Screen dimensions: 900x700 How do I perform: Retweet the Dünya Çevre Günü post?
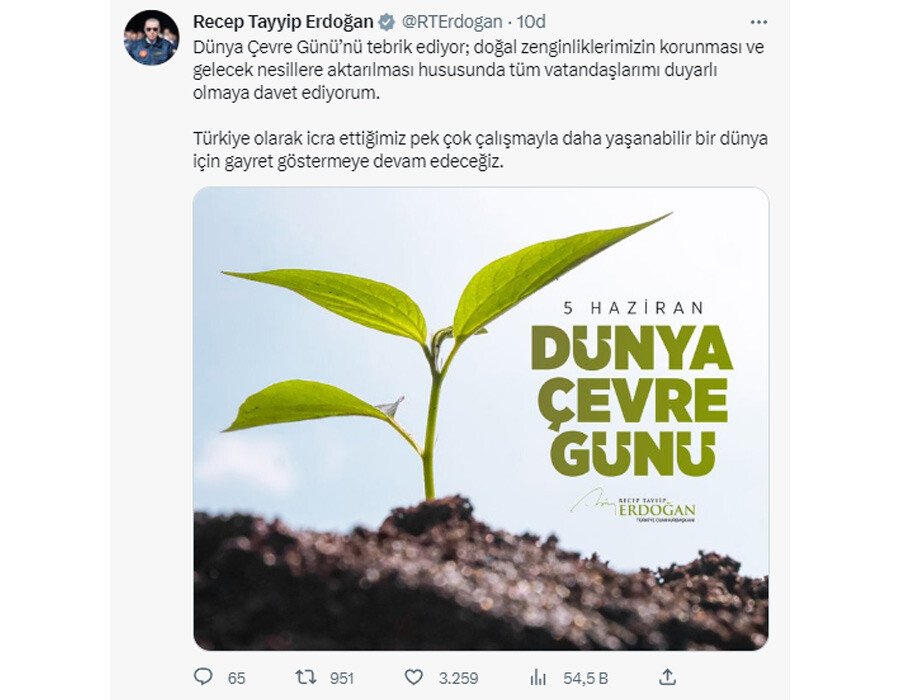pyautogui.click(x=305, y=677)
